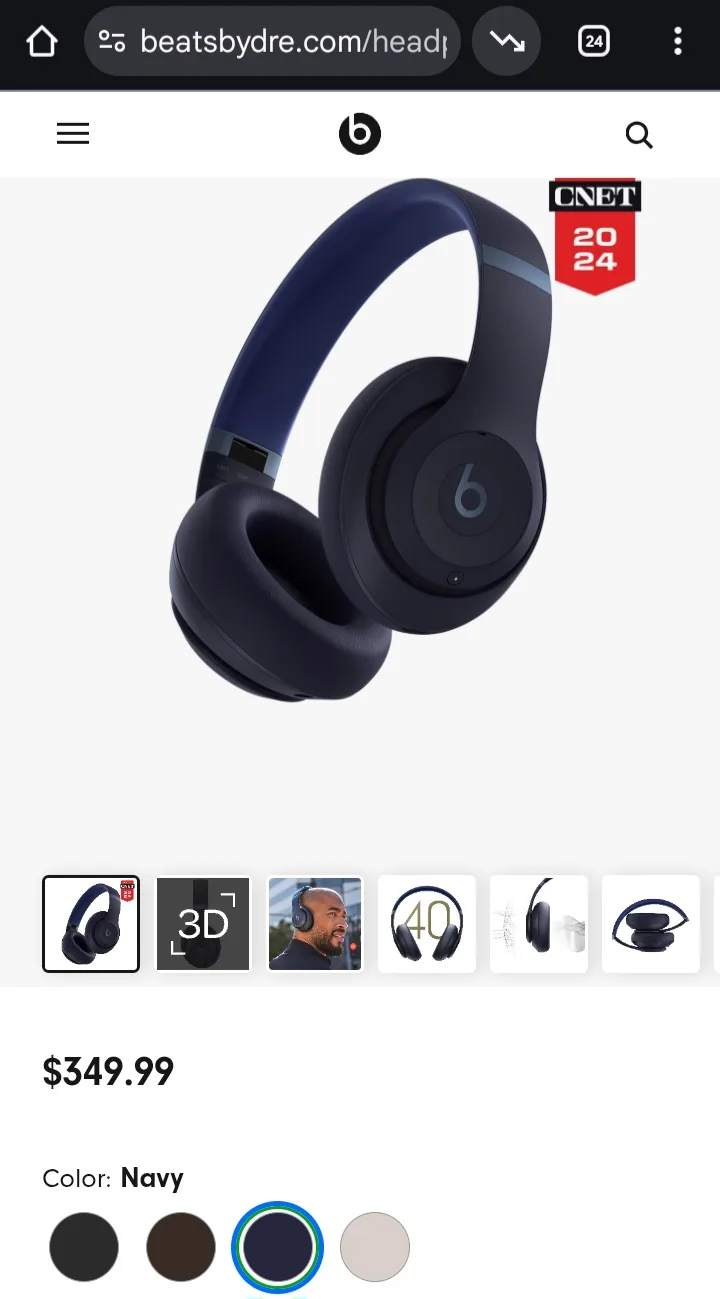Click the site permissions icon in address bar
The width and height of the screenshot is (720, 1299).
click(112, 41)
